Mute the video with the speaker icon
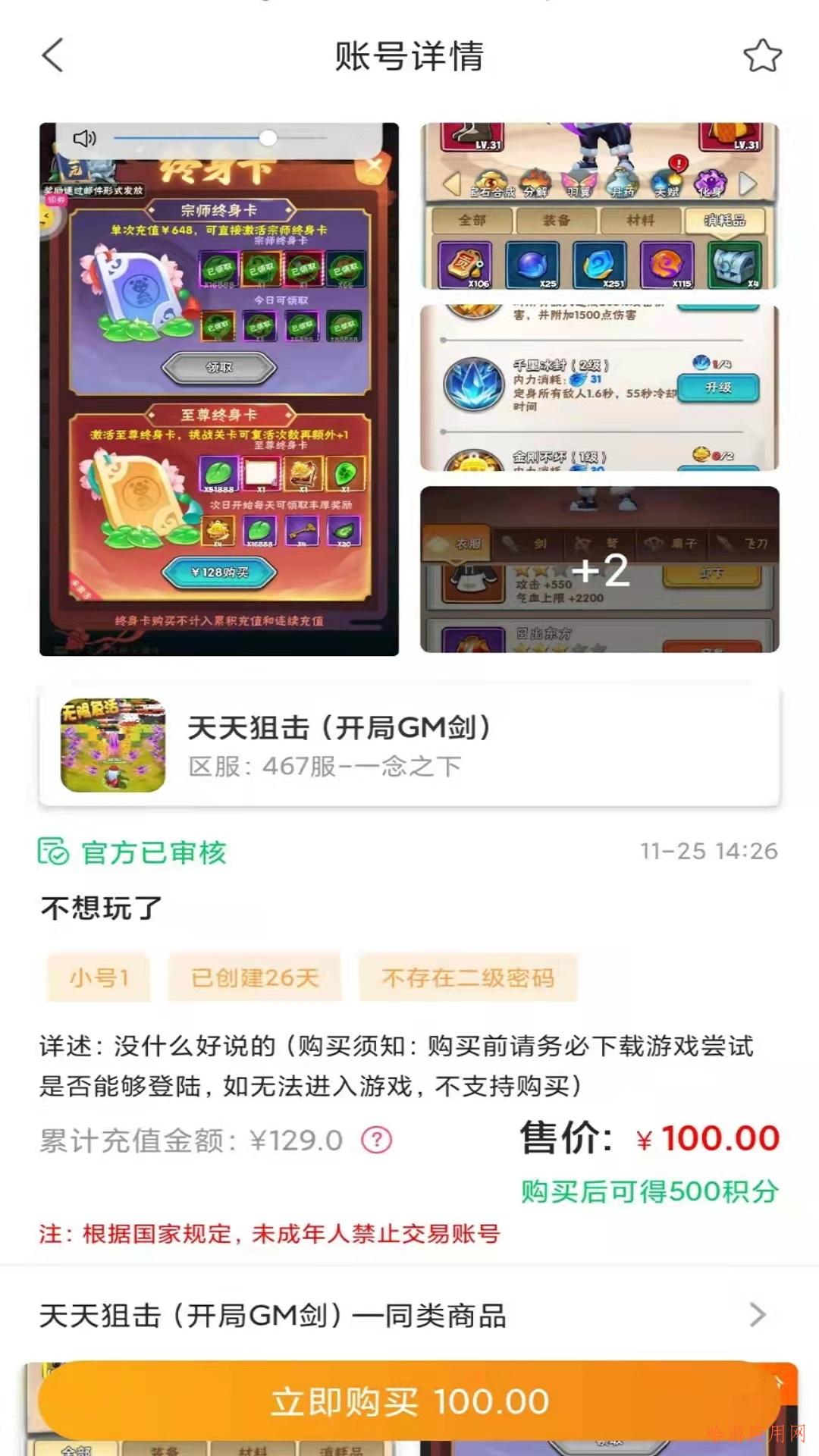819x1456 pixels. [x=85, y=138]
